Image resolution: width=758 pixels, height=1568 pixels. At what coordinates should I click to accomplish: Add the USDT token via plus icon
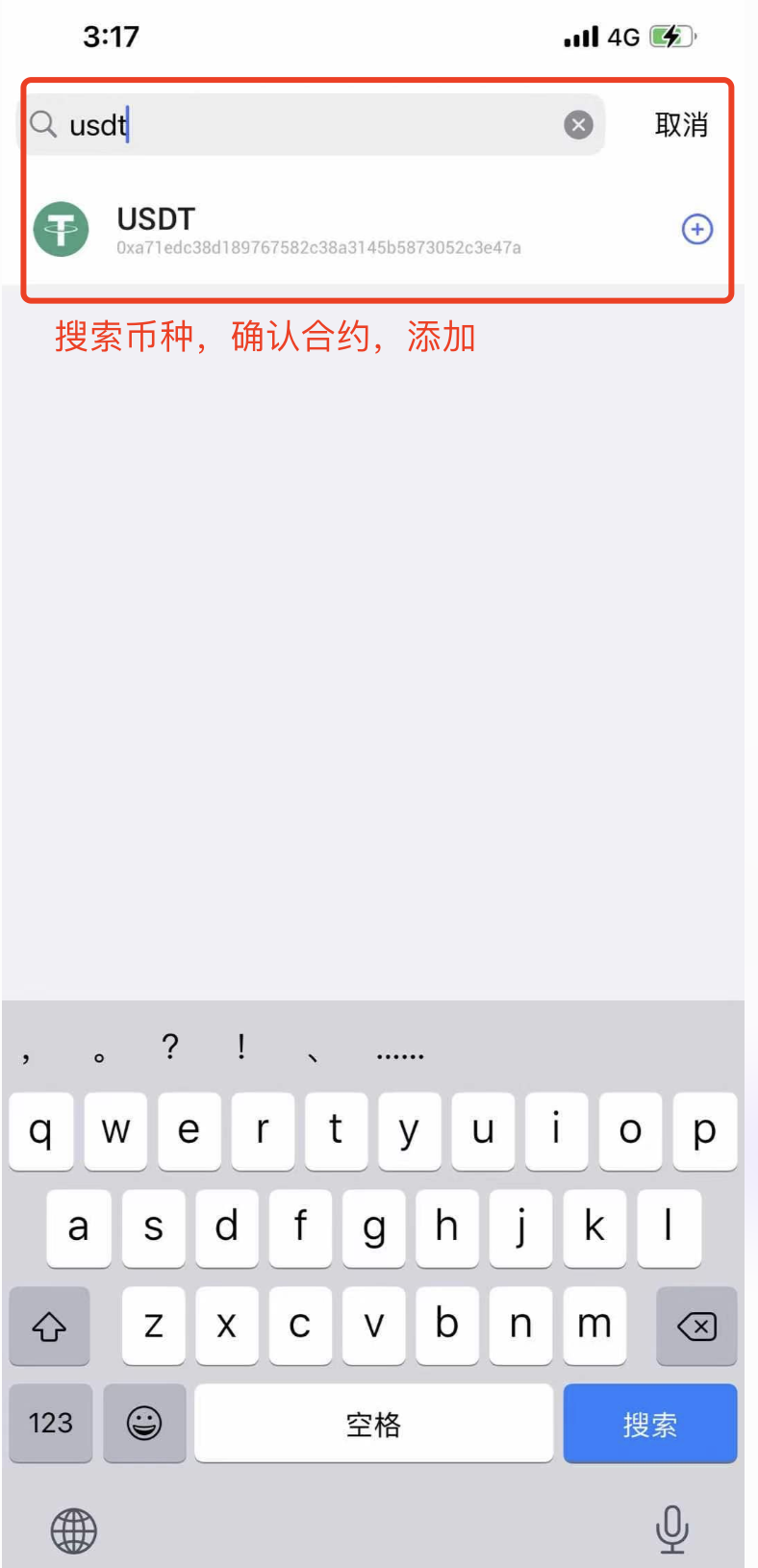(697, 229)
